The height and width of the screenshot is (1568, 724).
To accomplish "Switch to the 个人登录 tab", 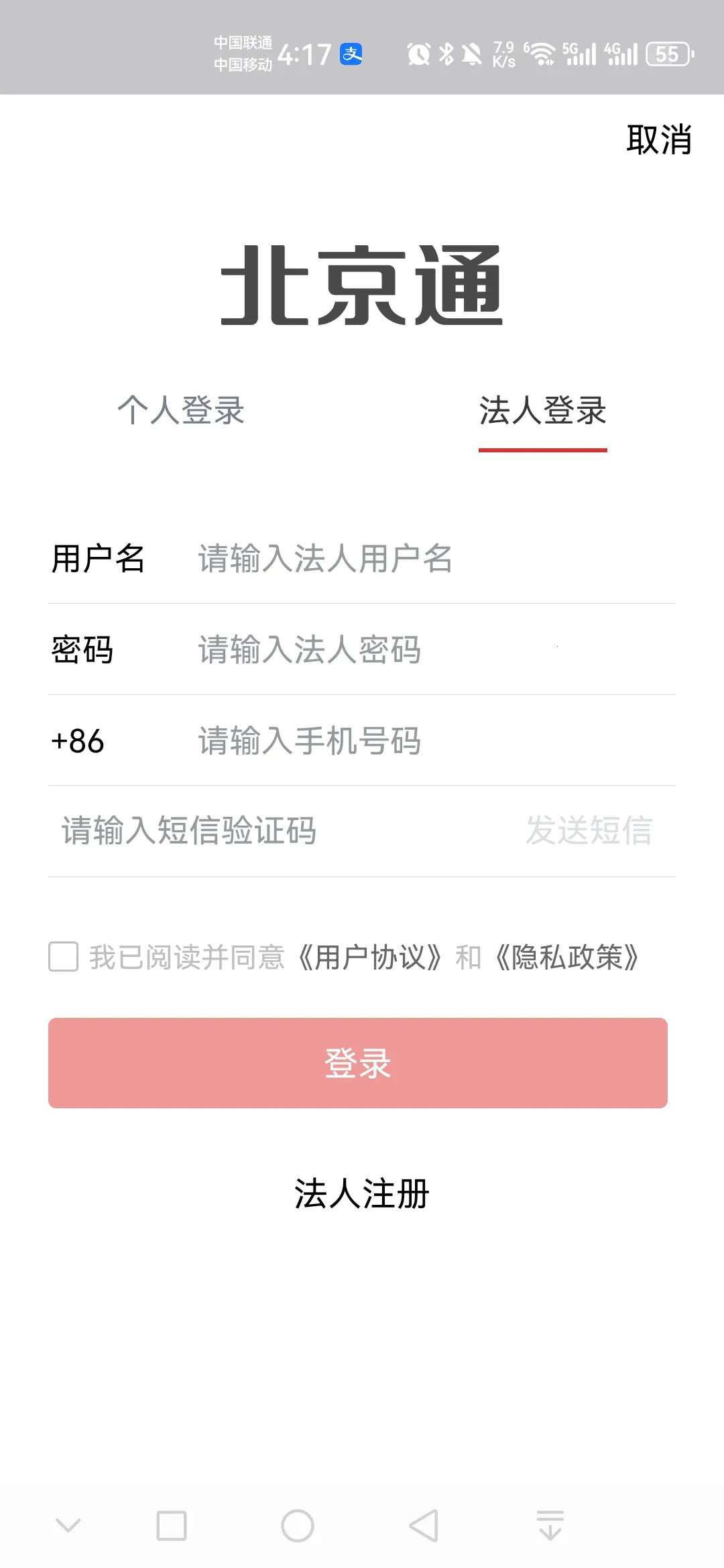I will (x=181, y=410).
